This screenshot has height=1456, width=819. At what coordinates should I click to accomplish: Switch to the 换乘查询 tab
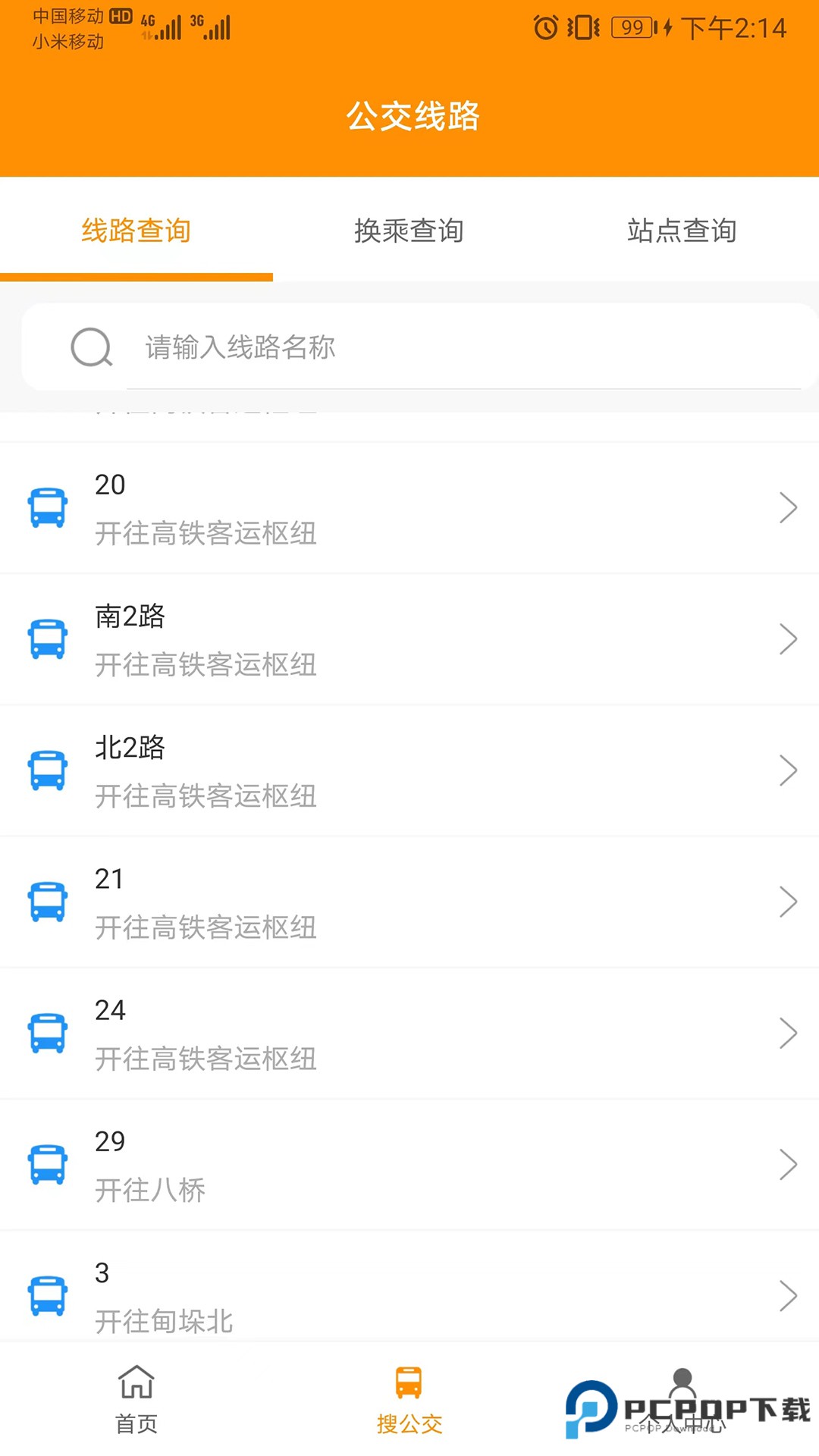[409, 231]
